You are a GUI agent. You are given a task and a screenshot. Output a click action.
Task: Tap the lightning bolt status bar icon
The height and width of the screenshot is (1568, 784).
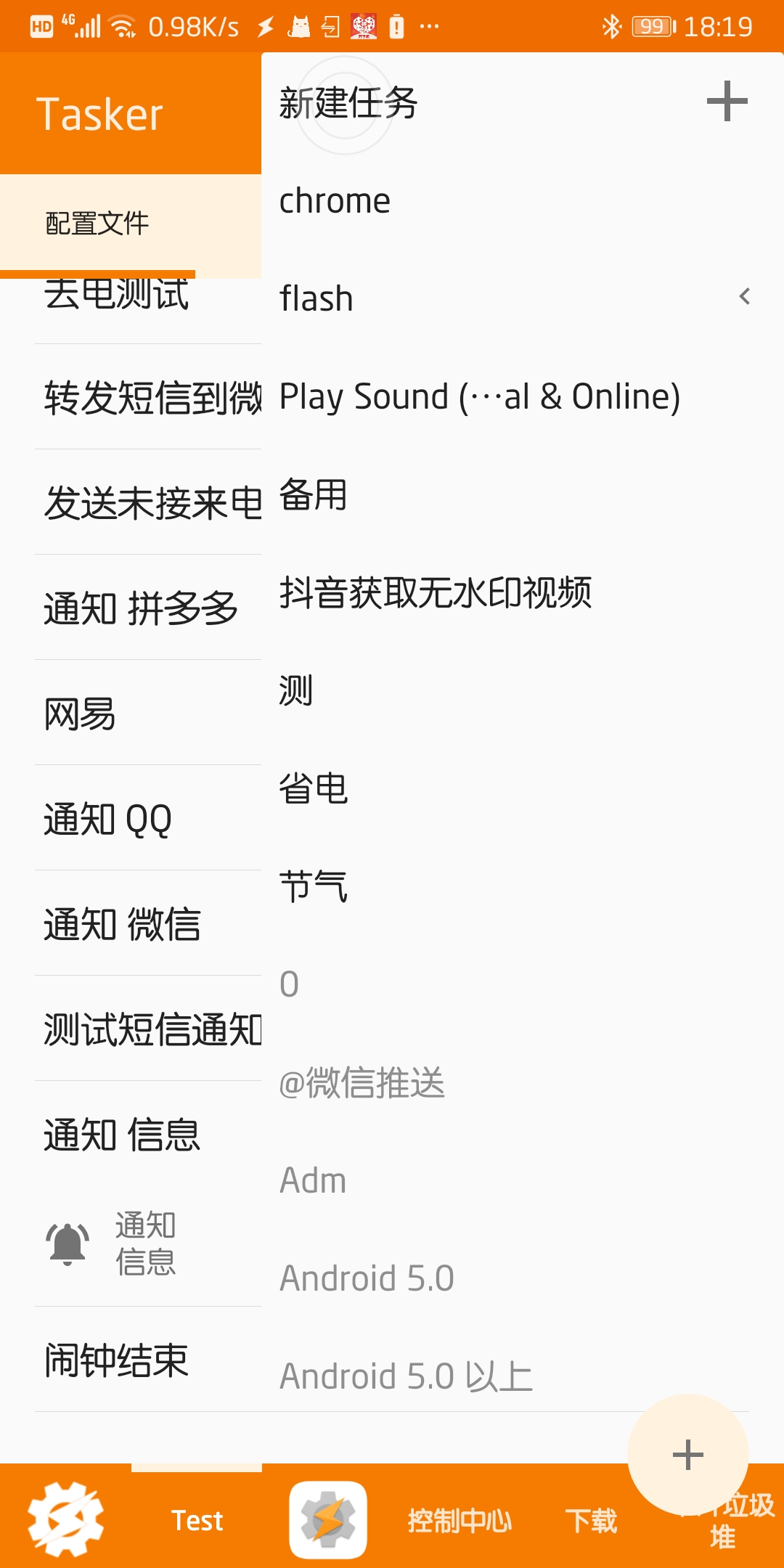click(x=264, y=24)
